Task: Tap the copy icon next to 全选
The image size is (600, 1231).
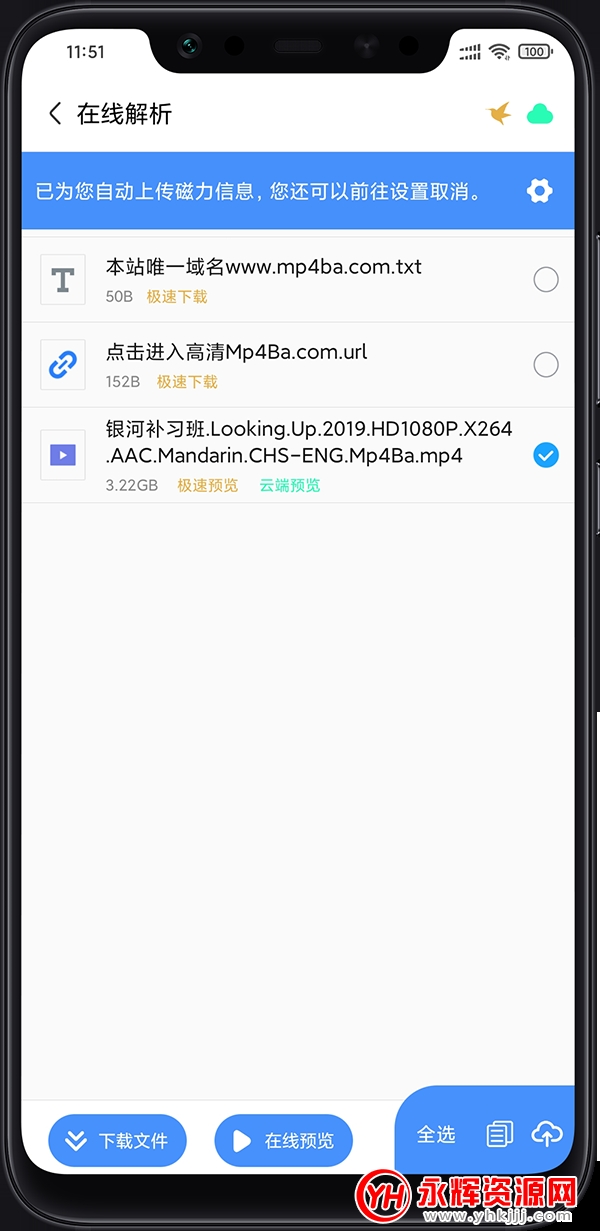Action: click(500, 1135)
